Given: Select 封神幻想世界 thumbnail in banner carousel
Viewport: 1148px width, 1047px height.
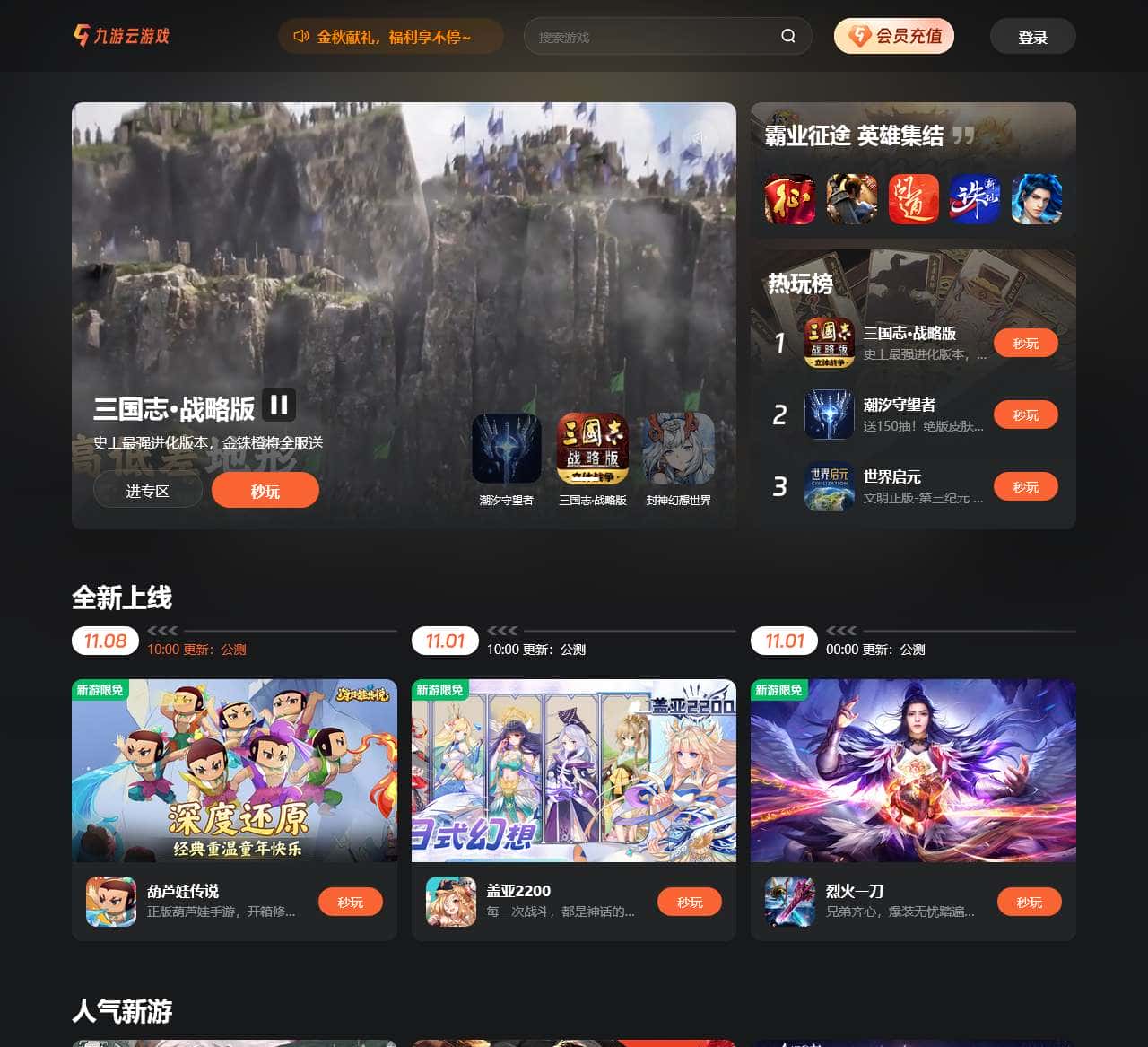Looking at the screenshot, I should [679, 449].
